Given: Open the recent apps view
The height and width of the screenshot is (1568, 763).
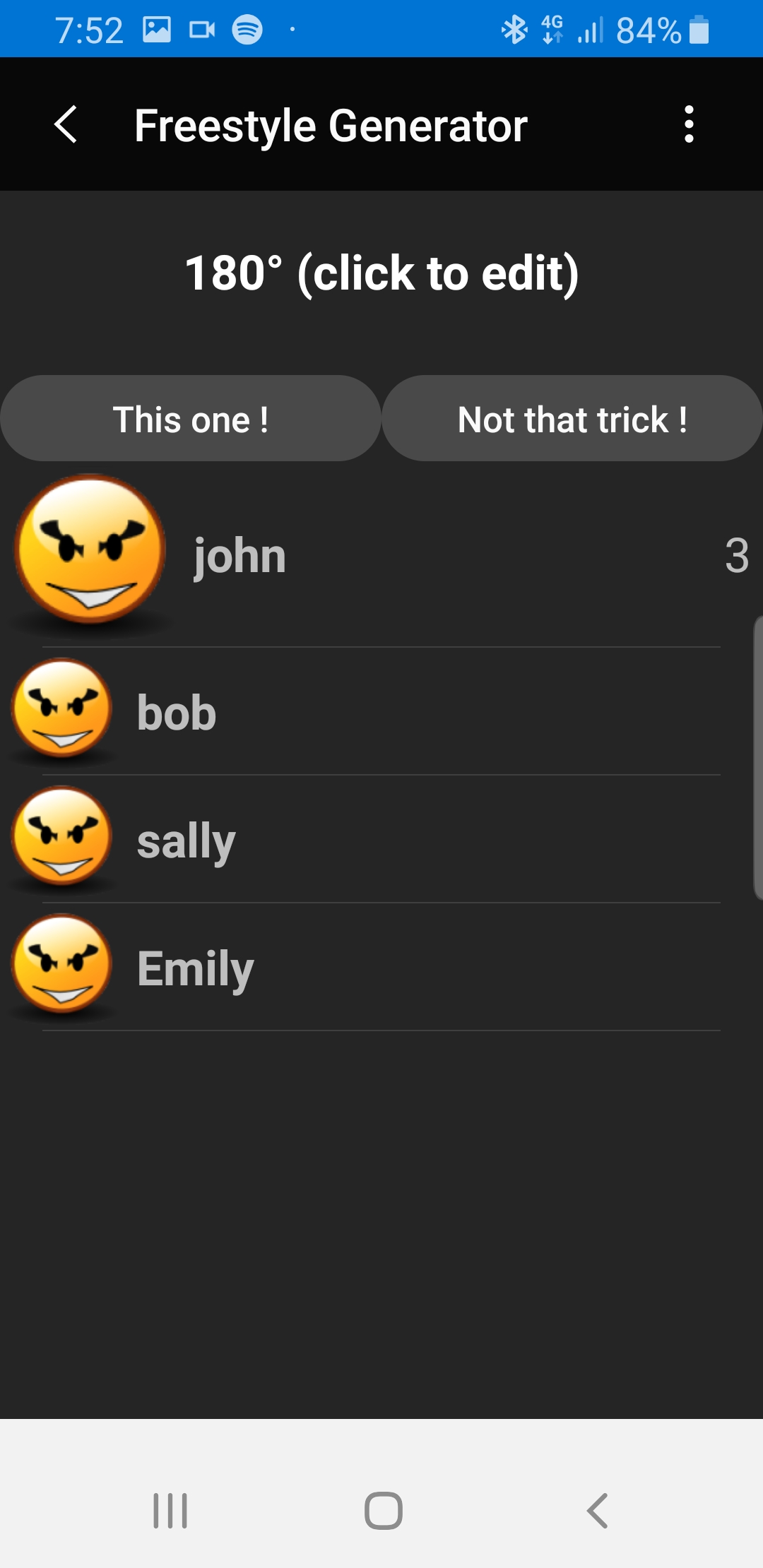Looking at the screenshot, I should click(x=170, y=1511).
